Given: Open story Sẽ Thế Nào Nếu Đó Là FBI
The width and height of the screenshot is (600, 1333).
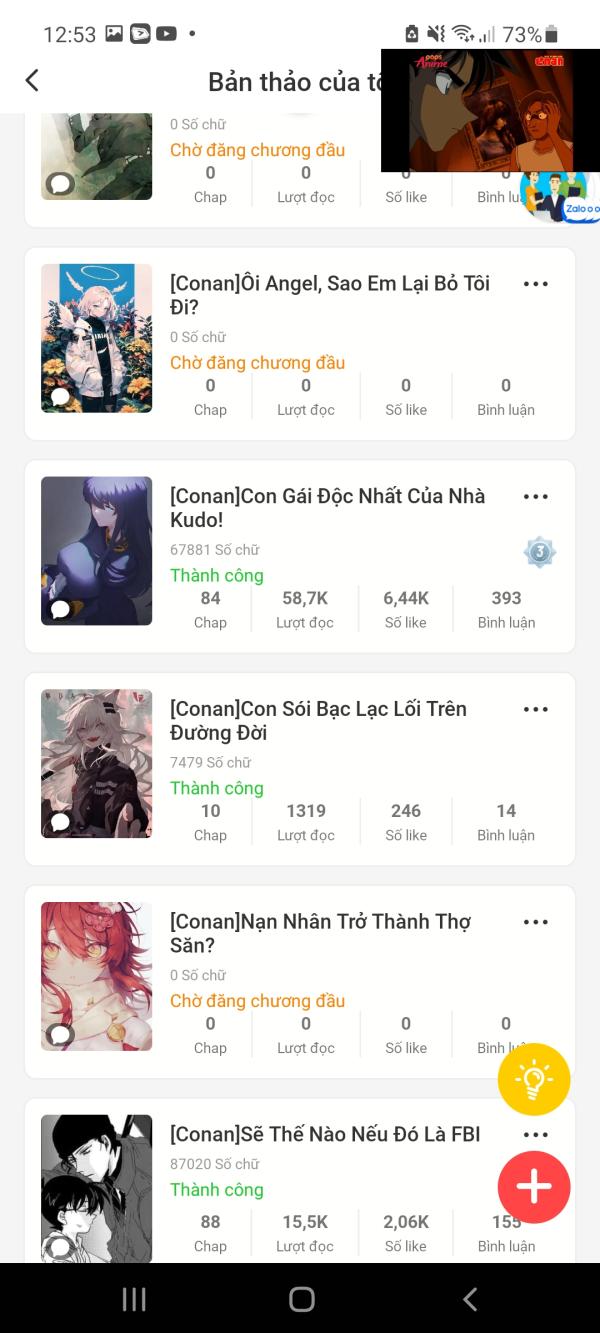Looking at the screenshot, I should tap(325, 1134).
